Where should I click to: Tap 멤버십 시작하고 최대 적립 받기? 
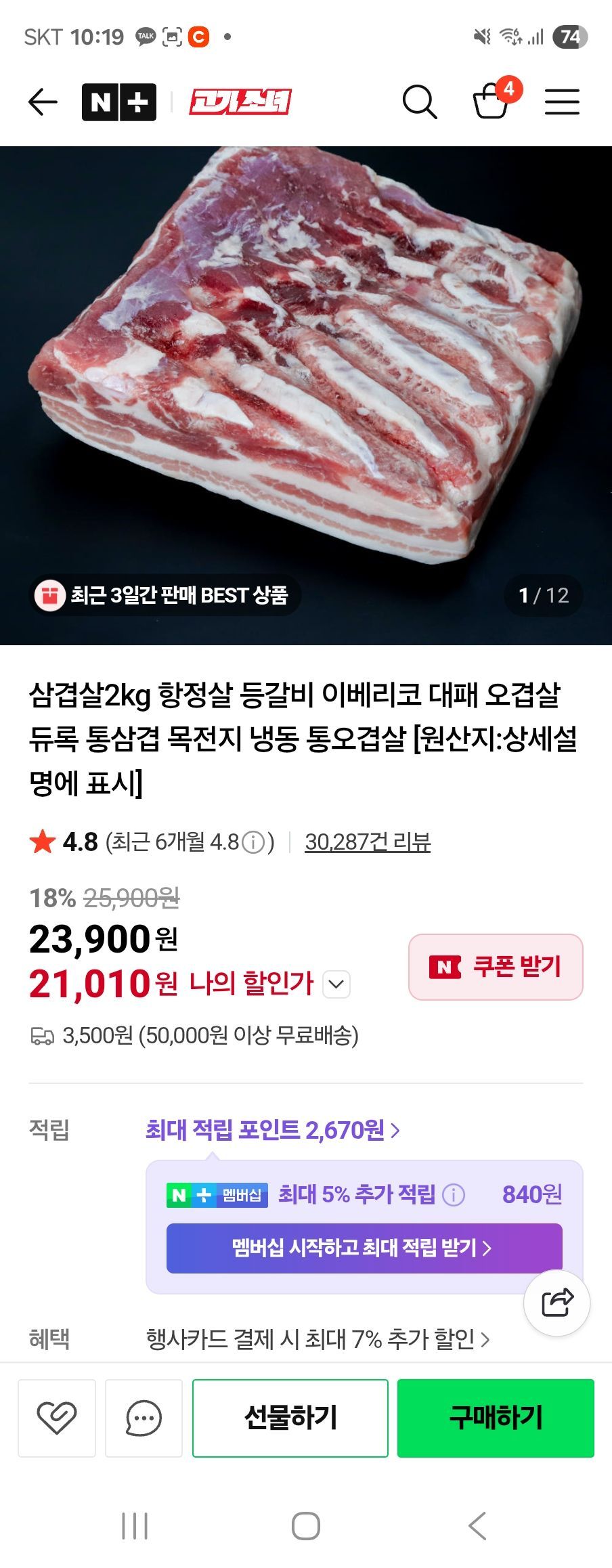[364, 1248]
